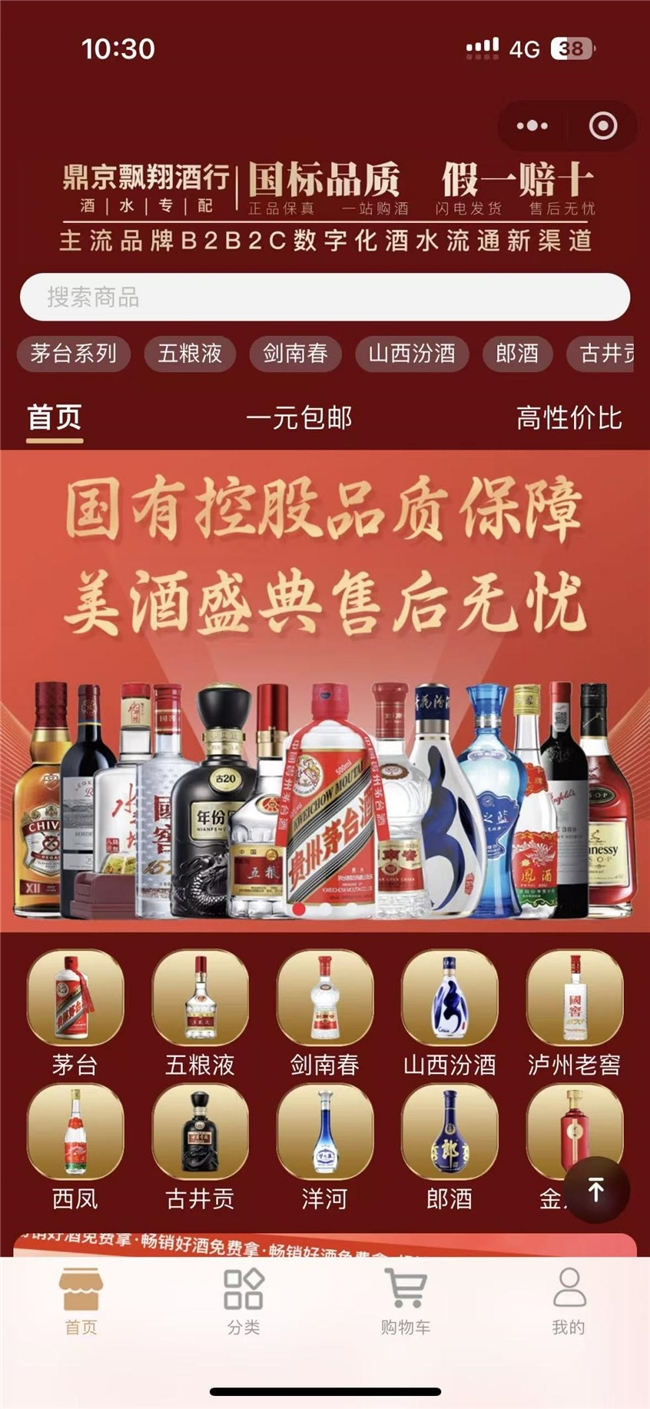Select the 郎酒 chip
The height and width of the screenshot is (1409, 650).
coord(516,353)
